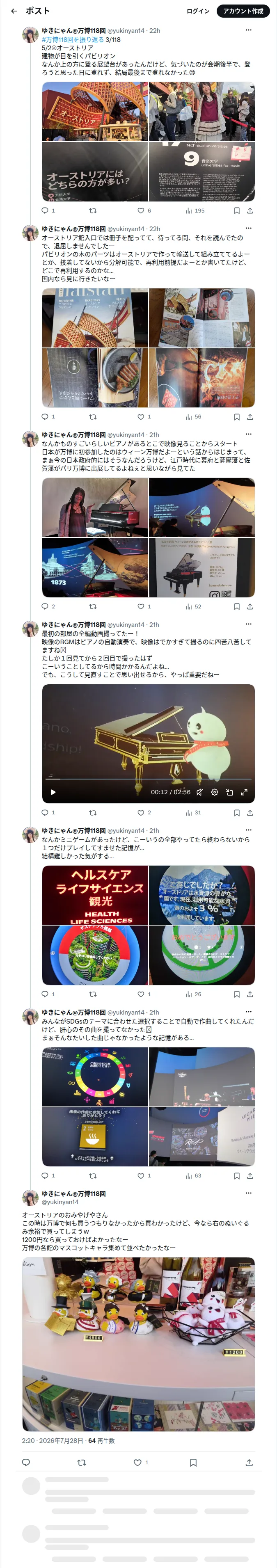
Task: Open the red Austria pavilion photo
Action: click(x=95, y=112)
